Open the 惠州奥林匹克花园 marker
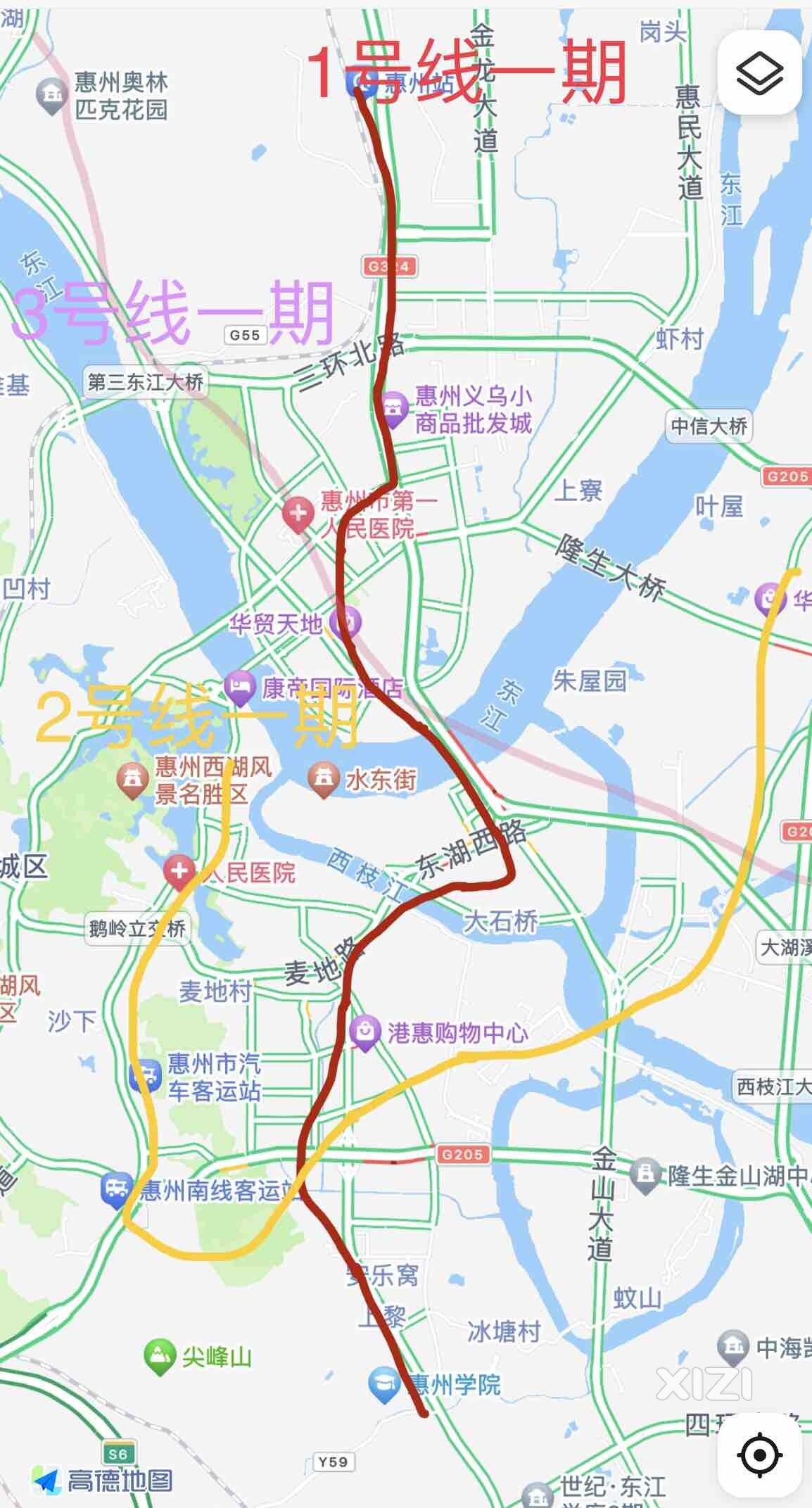The image size is (812, 1508). (51, 94)
